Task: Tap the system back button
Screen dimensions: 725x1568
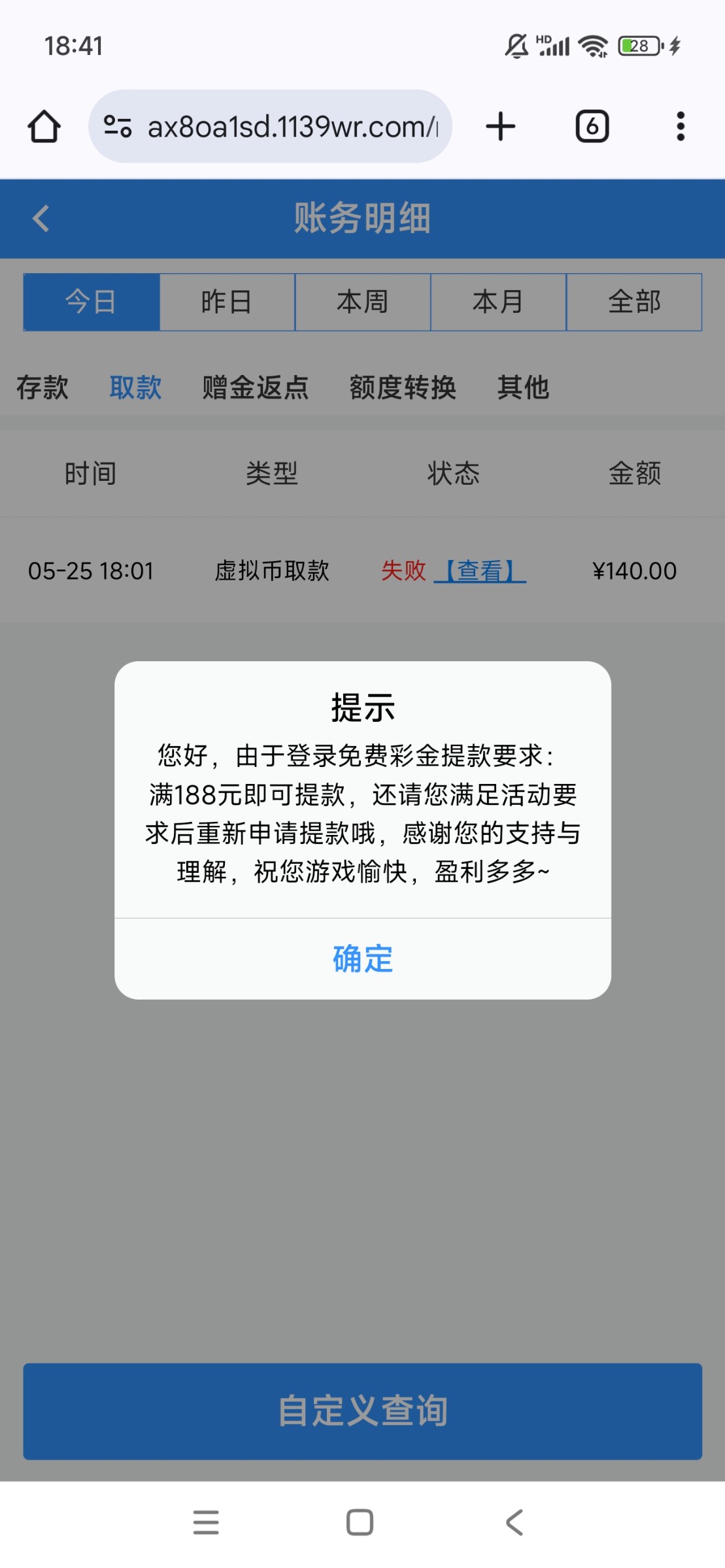Action: (514, 1522)
